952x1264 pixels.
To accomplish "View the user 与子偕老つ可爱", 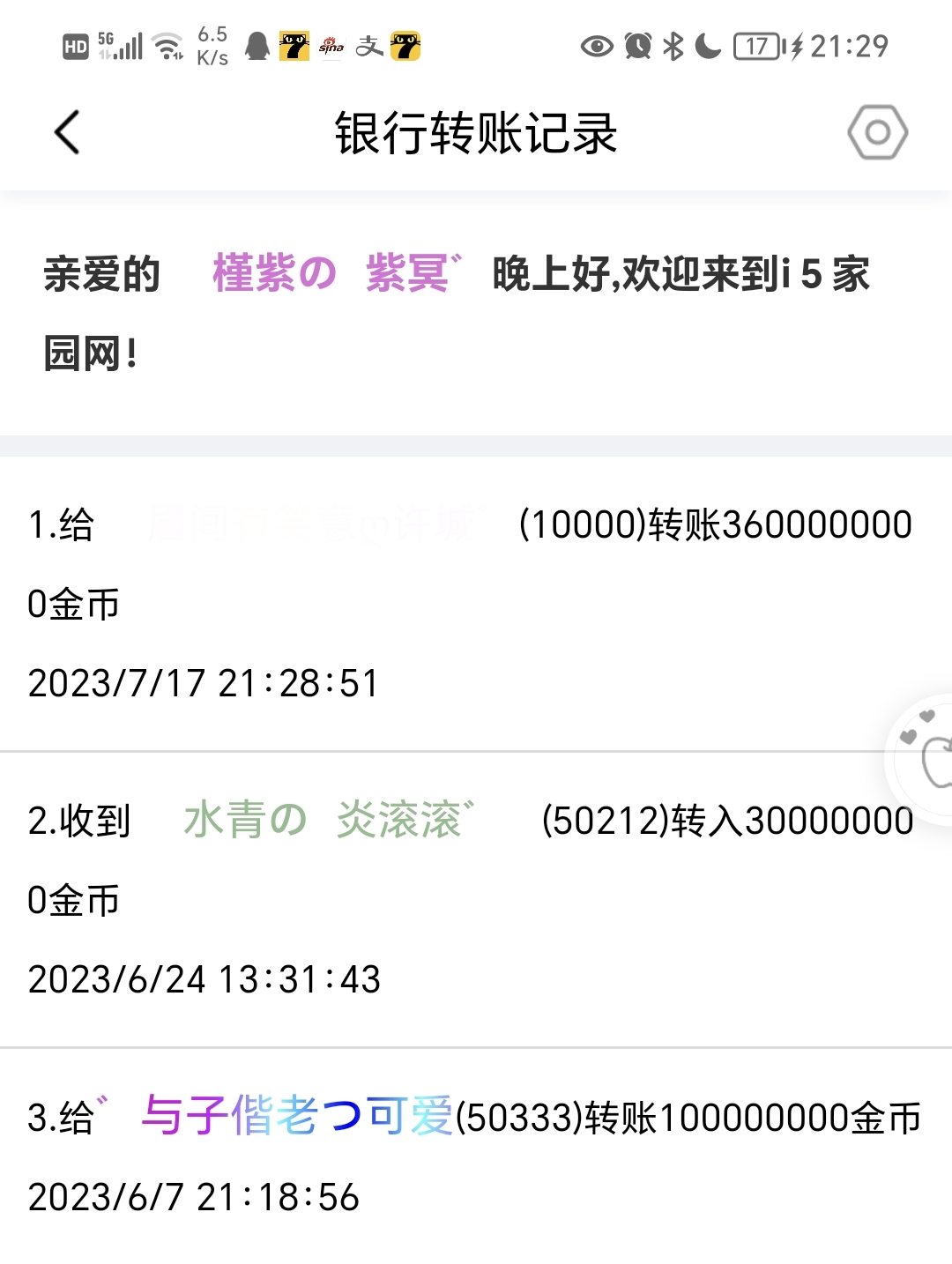I will tap(297, 1116).
